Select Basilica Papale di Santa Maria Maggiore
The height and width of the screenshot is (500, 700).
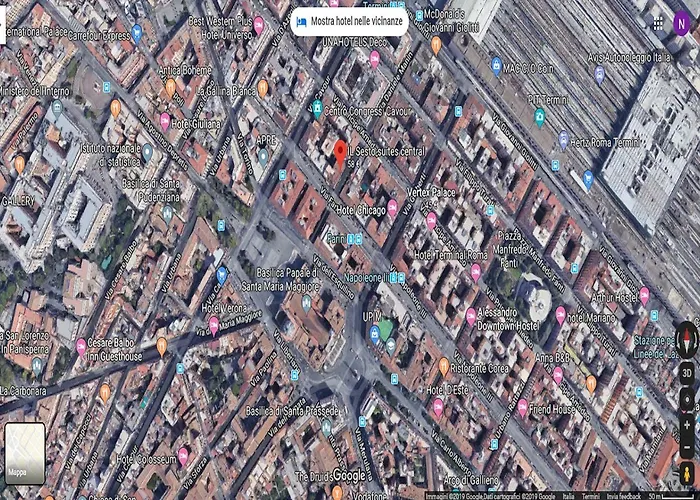click(x=222, y=273)
